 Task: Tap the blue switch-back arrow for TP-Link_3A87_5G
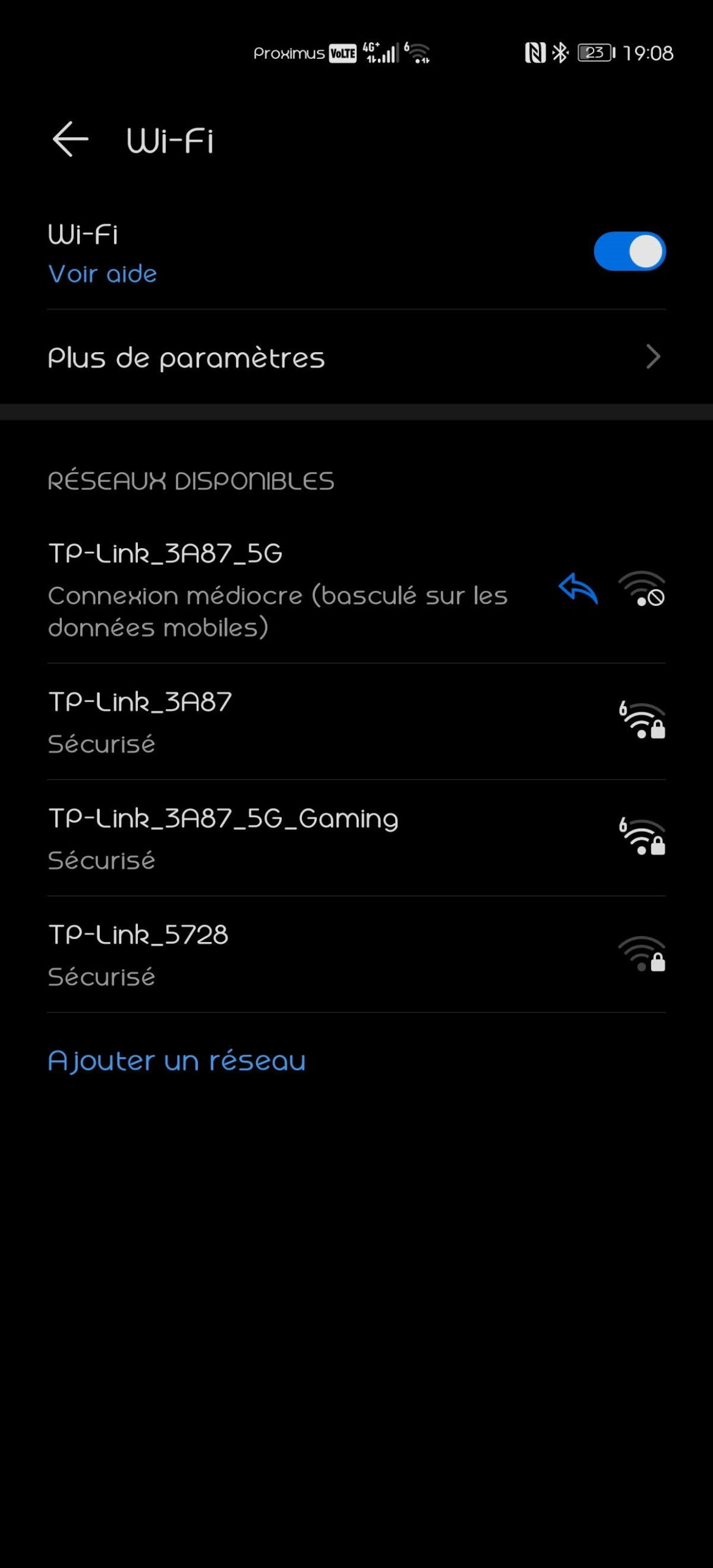578,589
